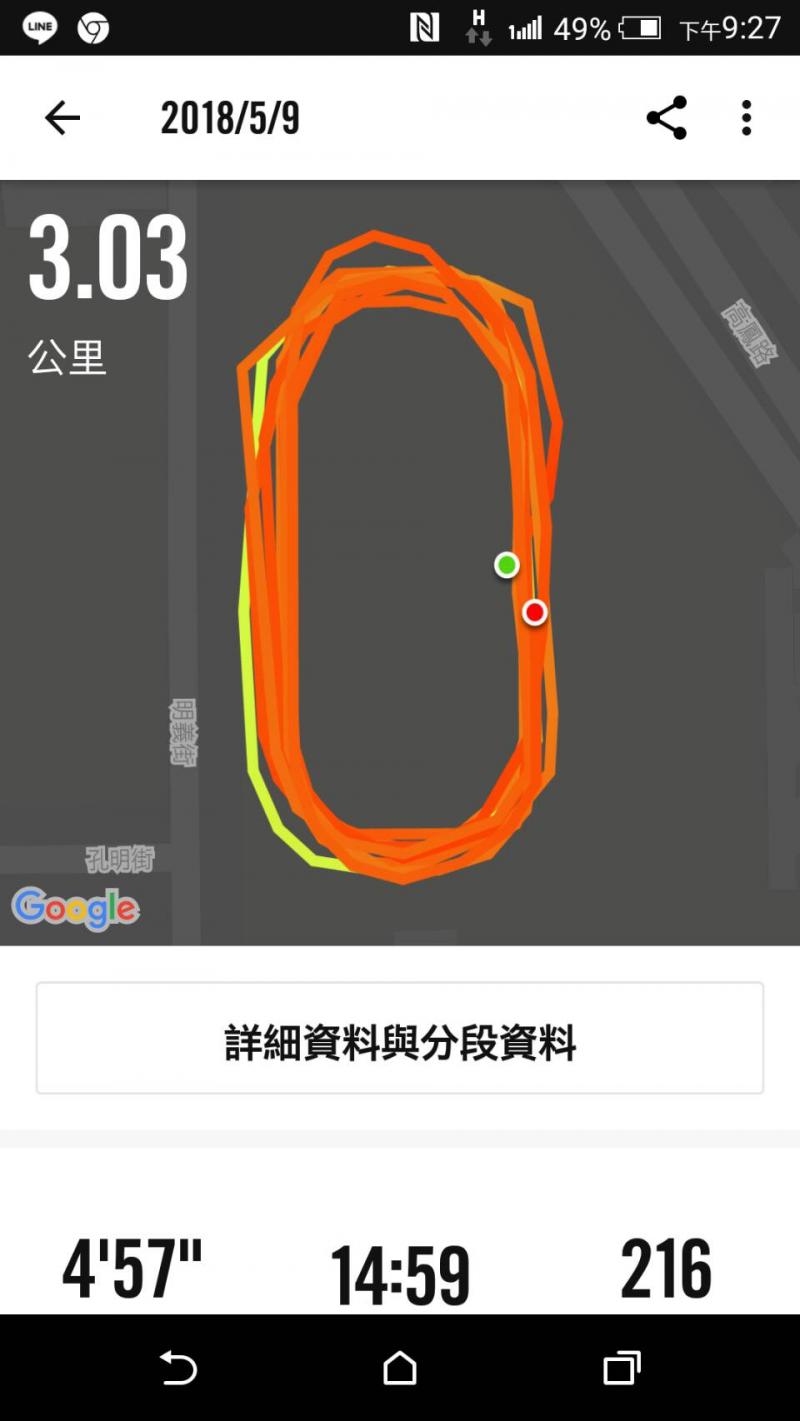This screenshot has height=1421, width=800.
Task: Open 詳細資料與分段資料 details
Action: (400, 1038)
